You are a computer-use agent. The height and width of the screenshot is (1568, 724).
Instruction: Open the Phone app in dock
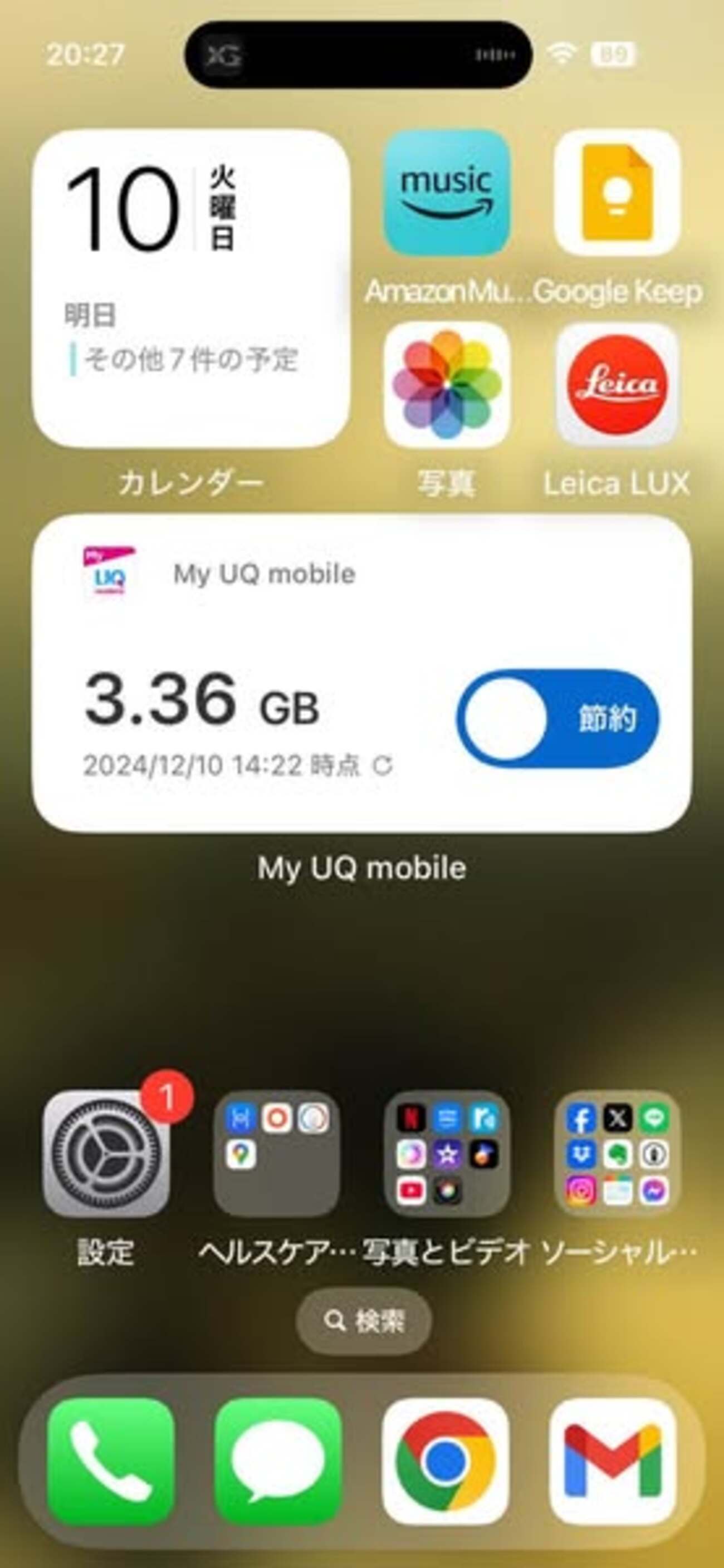[x=110, y=1461]
